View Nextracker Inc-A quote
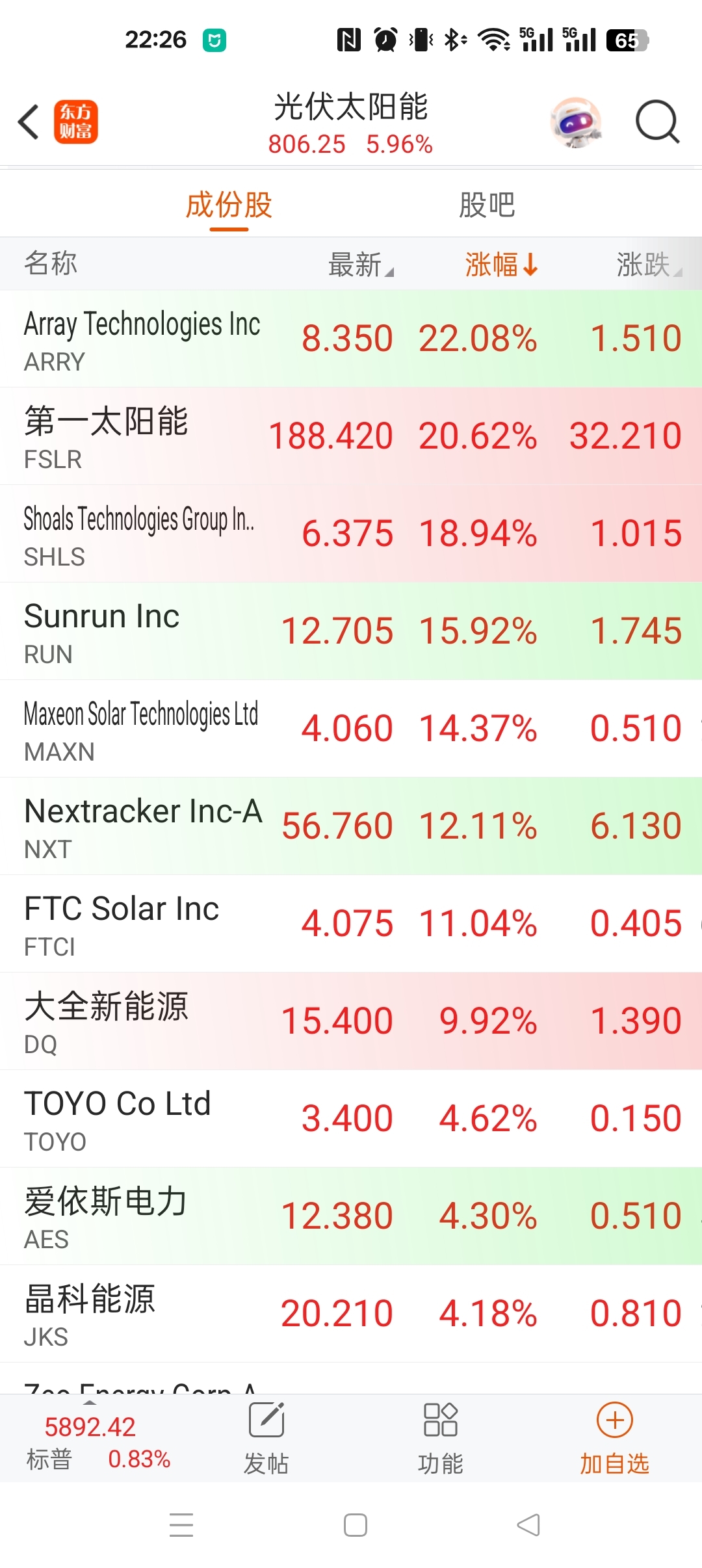 (x=351, y=826)
